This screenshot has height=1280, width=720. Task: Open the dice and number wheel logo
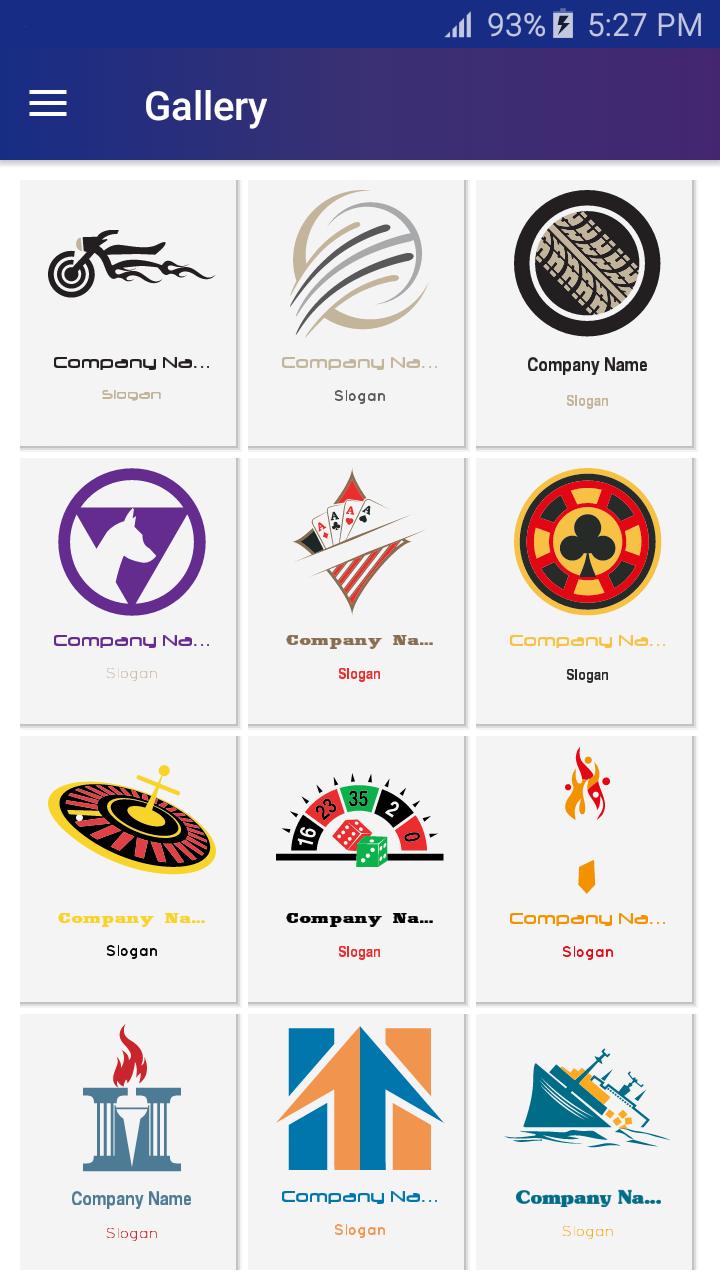pos(359,820)
